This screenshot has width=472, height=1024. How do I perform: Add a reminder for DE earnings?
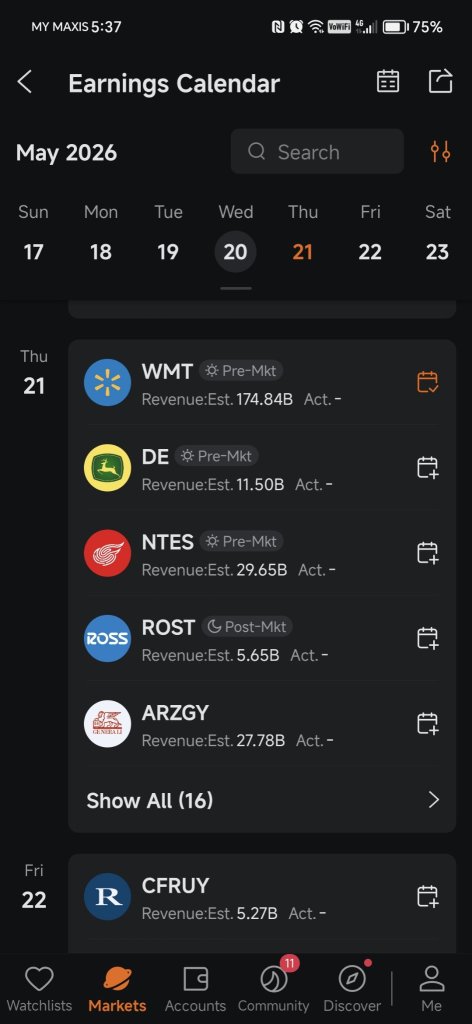click(x=428, y=468)
